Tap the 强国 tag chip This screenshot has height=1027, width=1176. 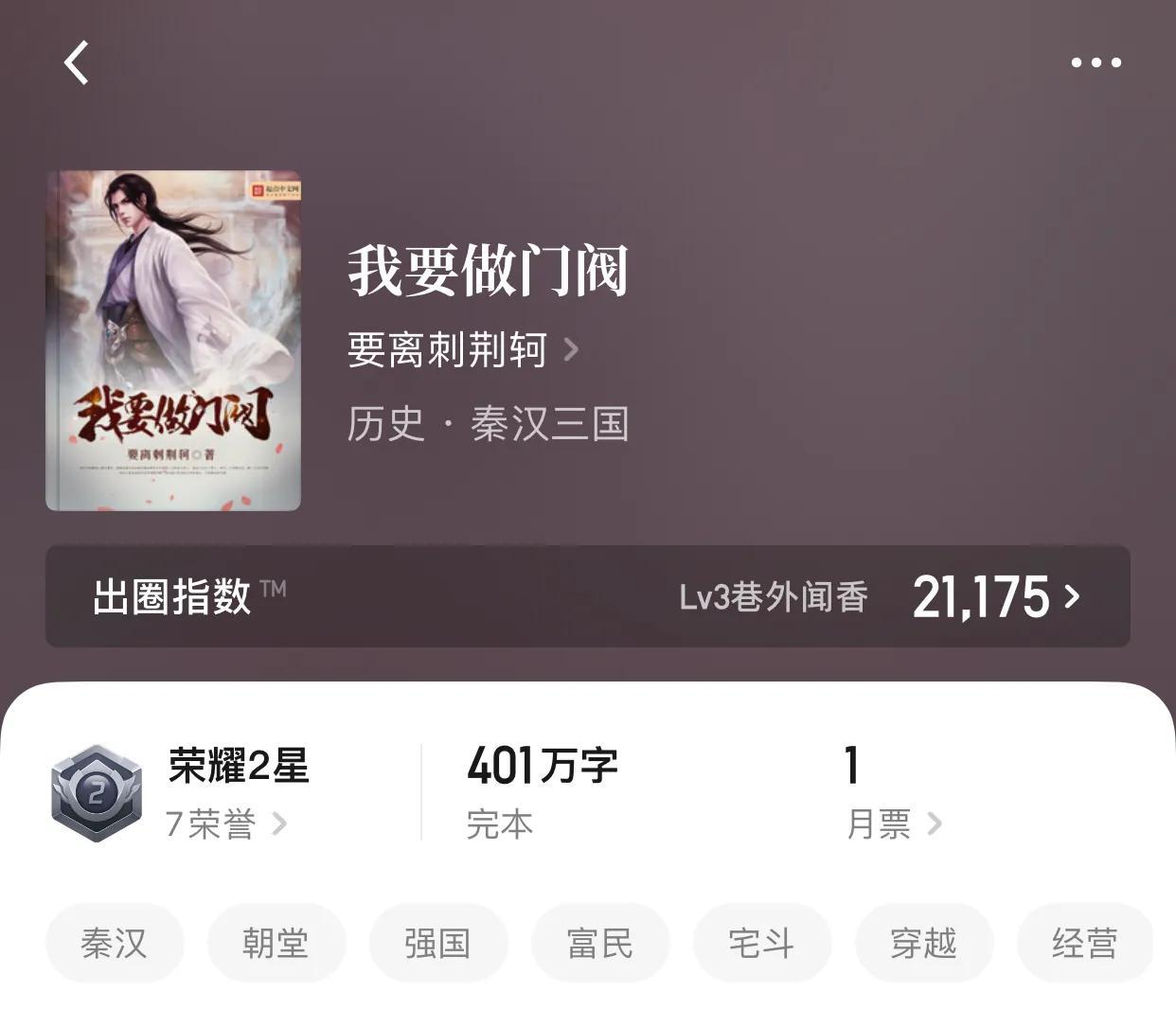coord(438,943)
